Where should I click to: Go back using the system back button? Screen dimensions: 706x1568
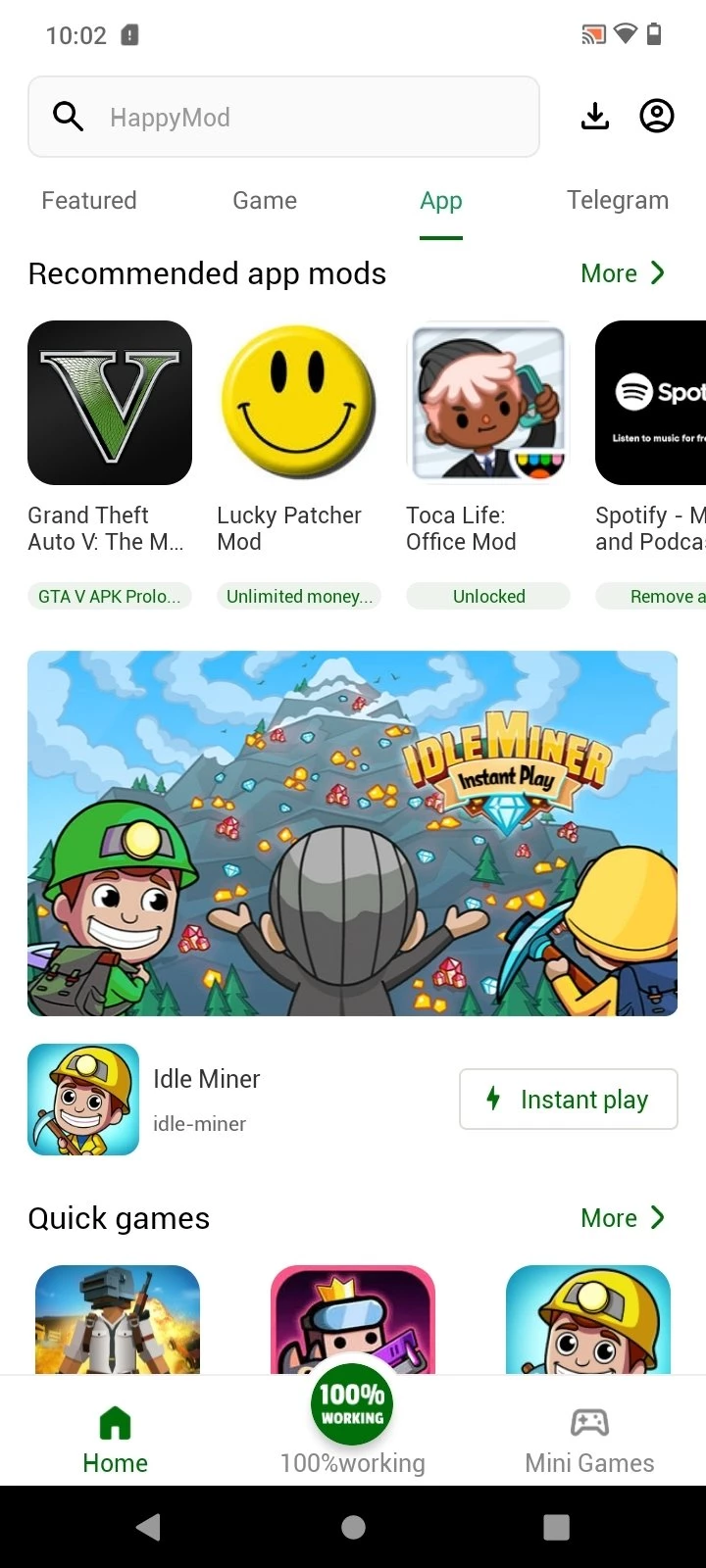pos(149,1527)
